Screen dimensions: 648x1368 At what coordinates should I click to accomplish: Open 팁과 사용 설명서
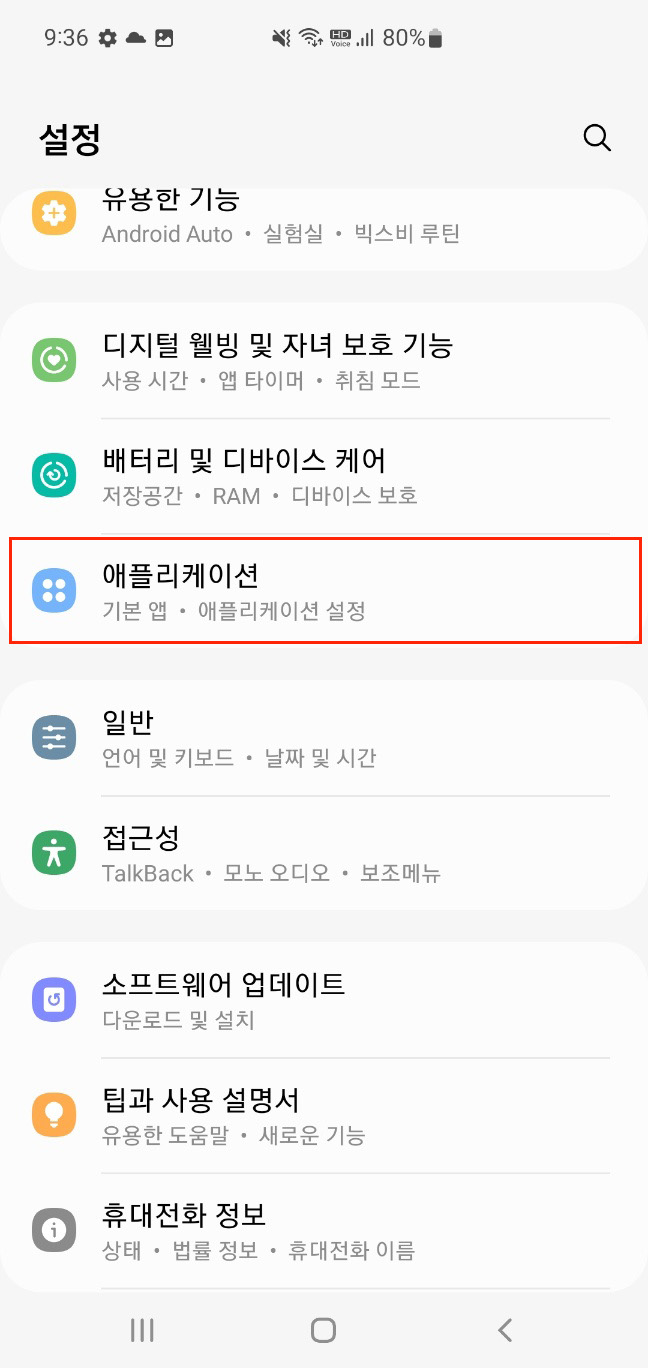click(324, 1115)
